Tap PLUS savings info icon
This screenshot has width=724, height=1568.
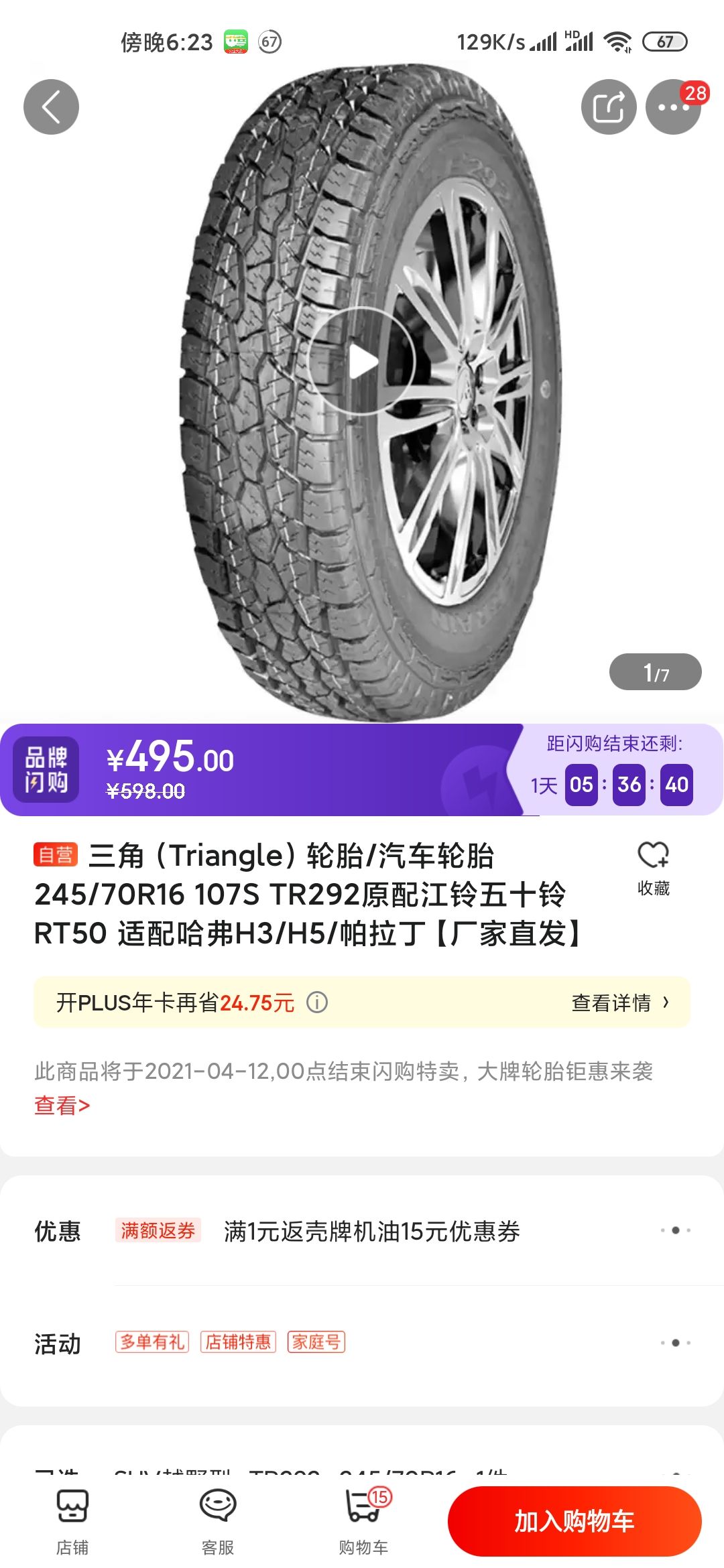(317, 1002)
